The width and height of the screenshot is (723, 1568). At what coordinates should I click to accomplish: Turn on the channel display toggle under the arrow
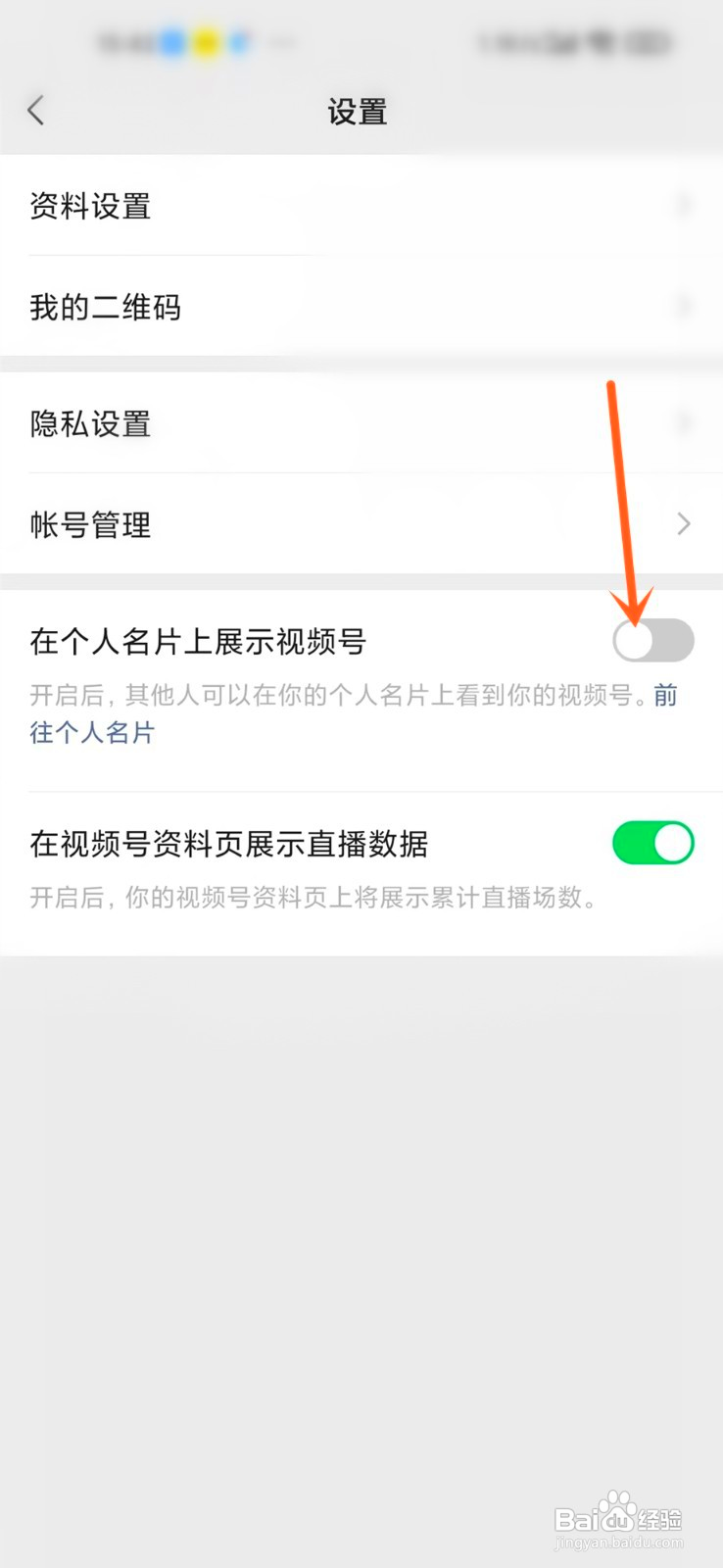pos(652,641)
